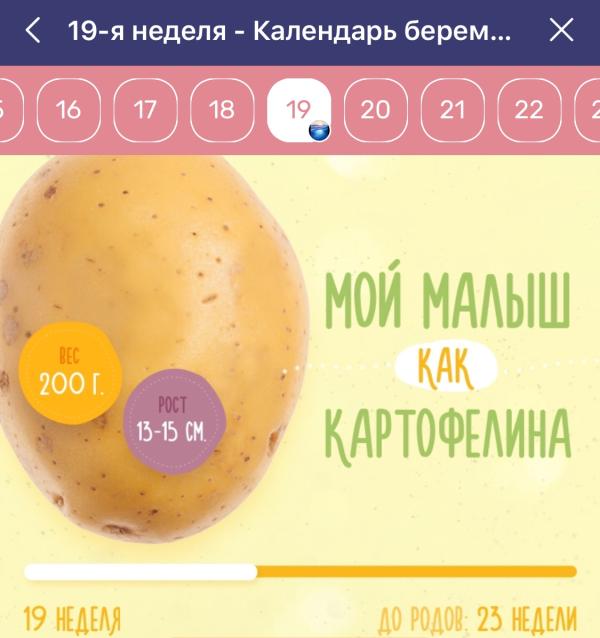View week 22 details

[x=530, y=110]
